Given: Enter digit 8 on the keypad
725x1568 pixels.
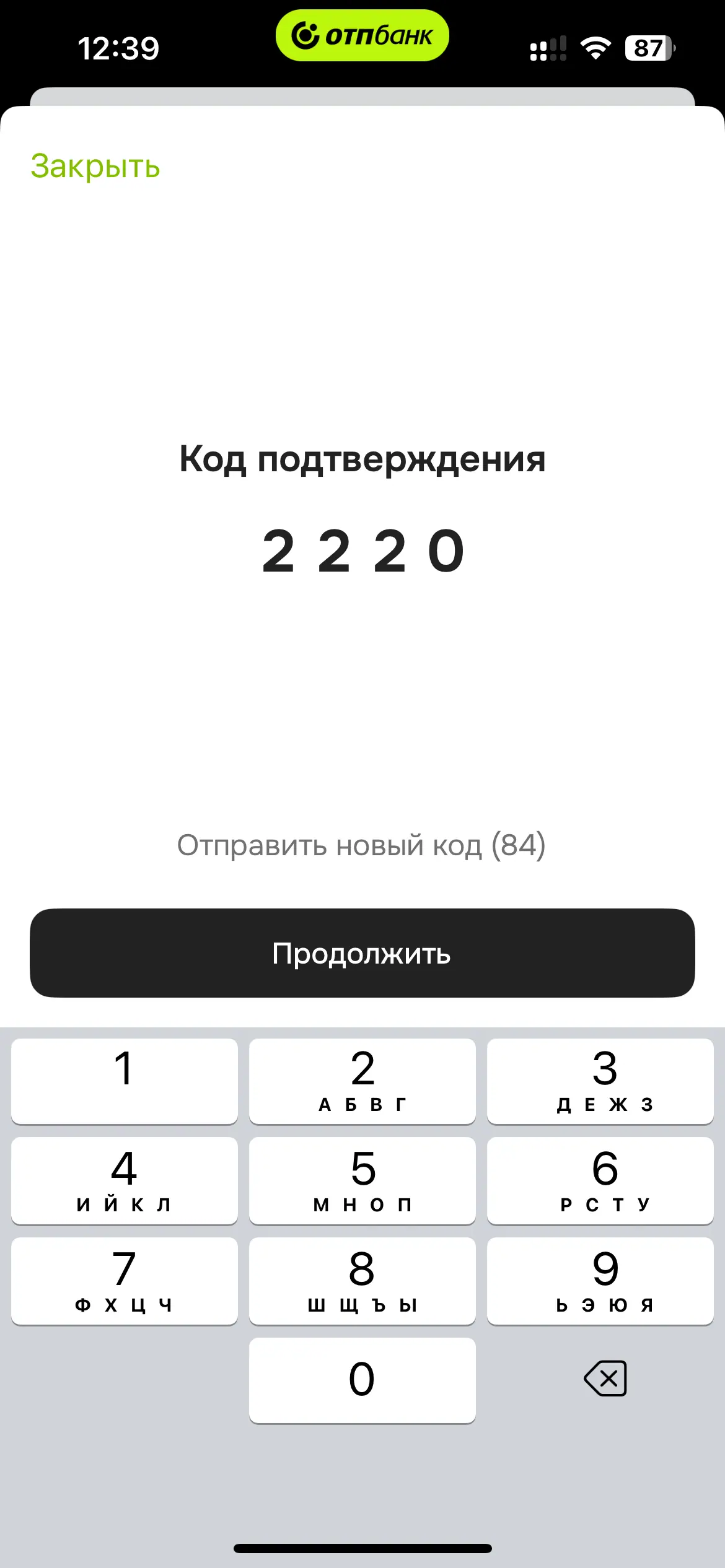Looking at the screenshot, I should pyautogui.click(x=362, y=1281).
